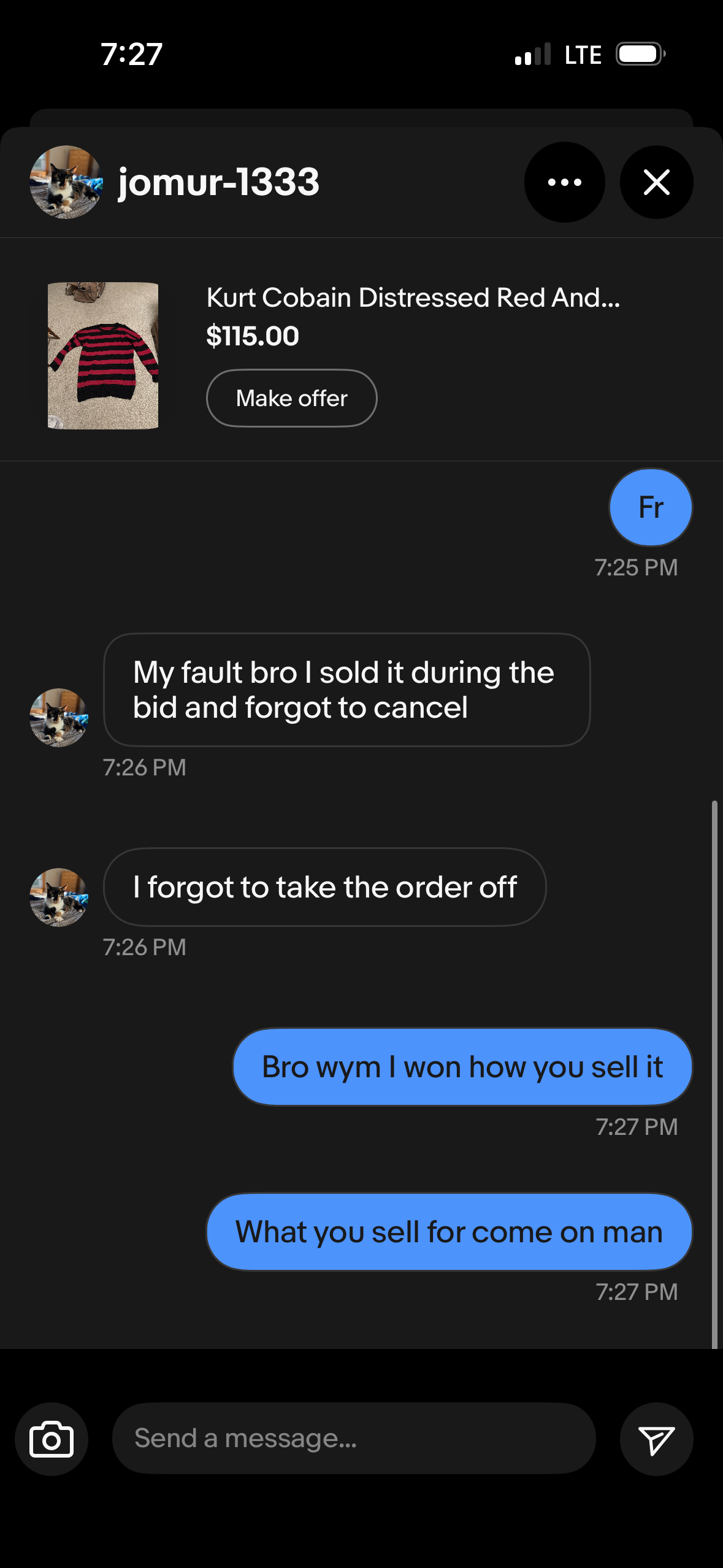The width and height of the screenshot is (723, 1568).
Task: Close the chat with jomur-1333
Action: point(656,182)
